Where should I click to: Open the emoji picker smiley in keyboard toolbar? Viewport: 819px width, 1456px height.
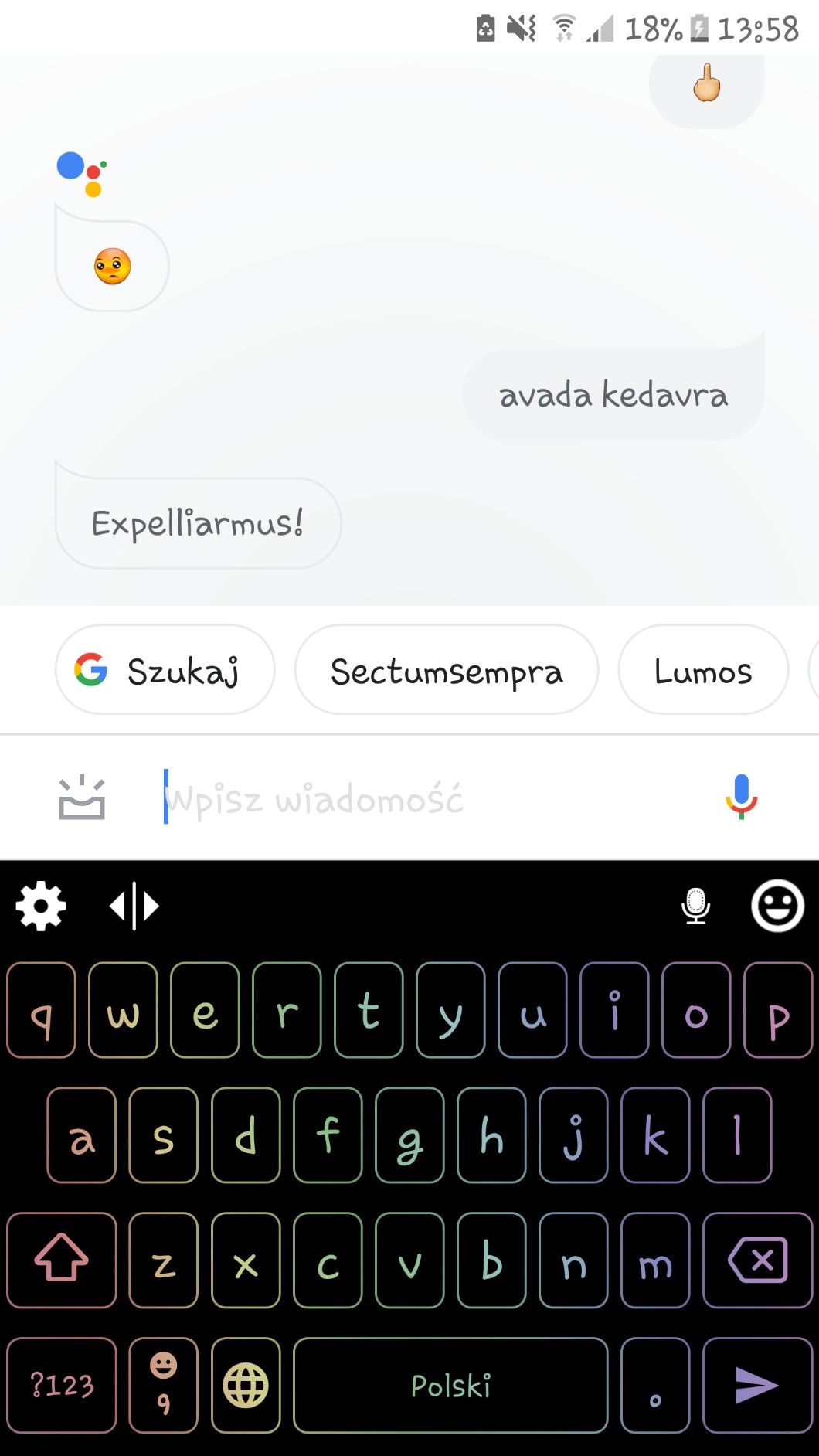tap(777, 906)
